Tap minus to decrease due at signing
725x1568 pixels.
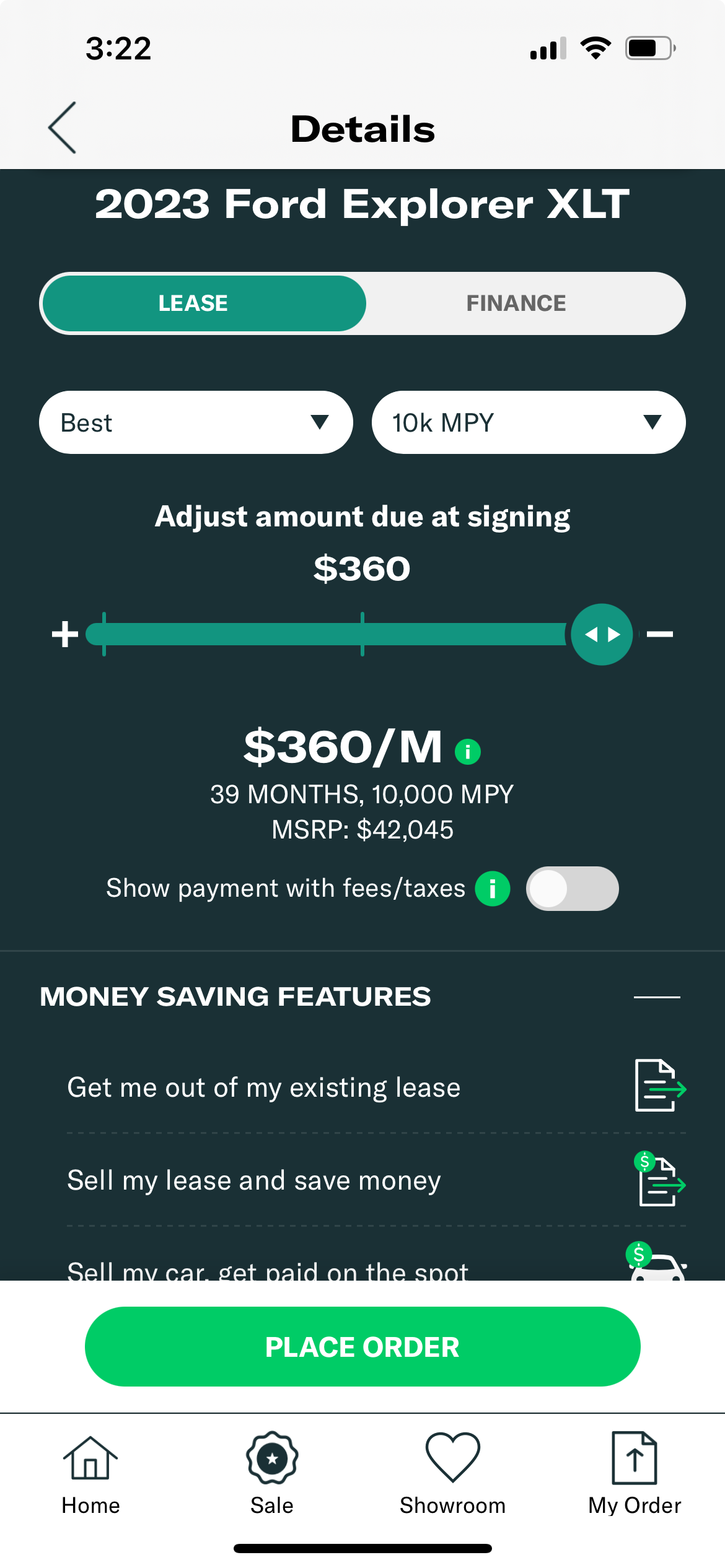point(660,634)
